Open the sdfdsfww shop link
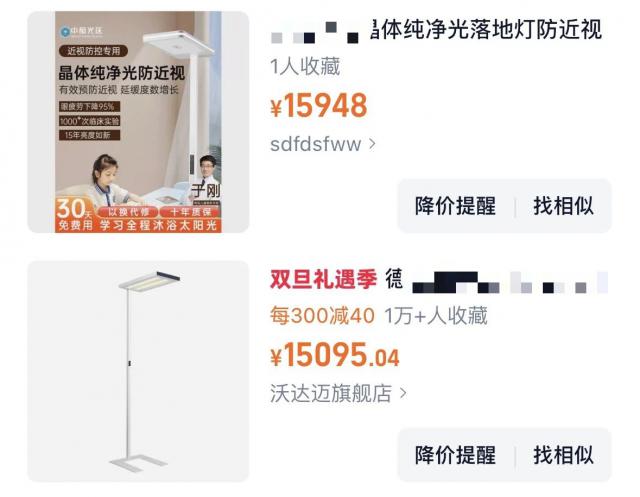The height and width of the screenshot is (497, 640). [322, 143]
